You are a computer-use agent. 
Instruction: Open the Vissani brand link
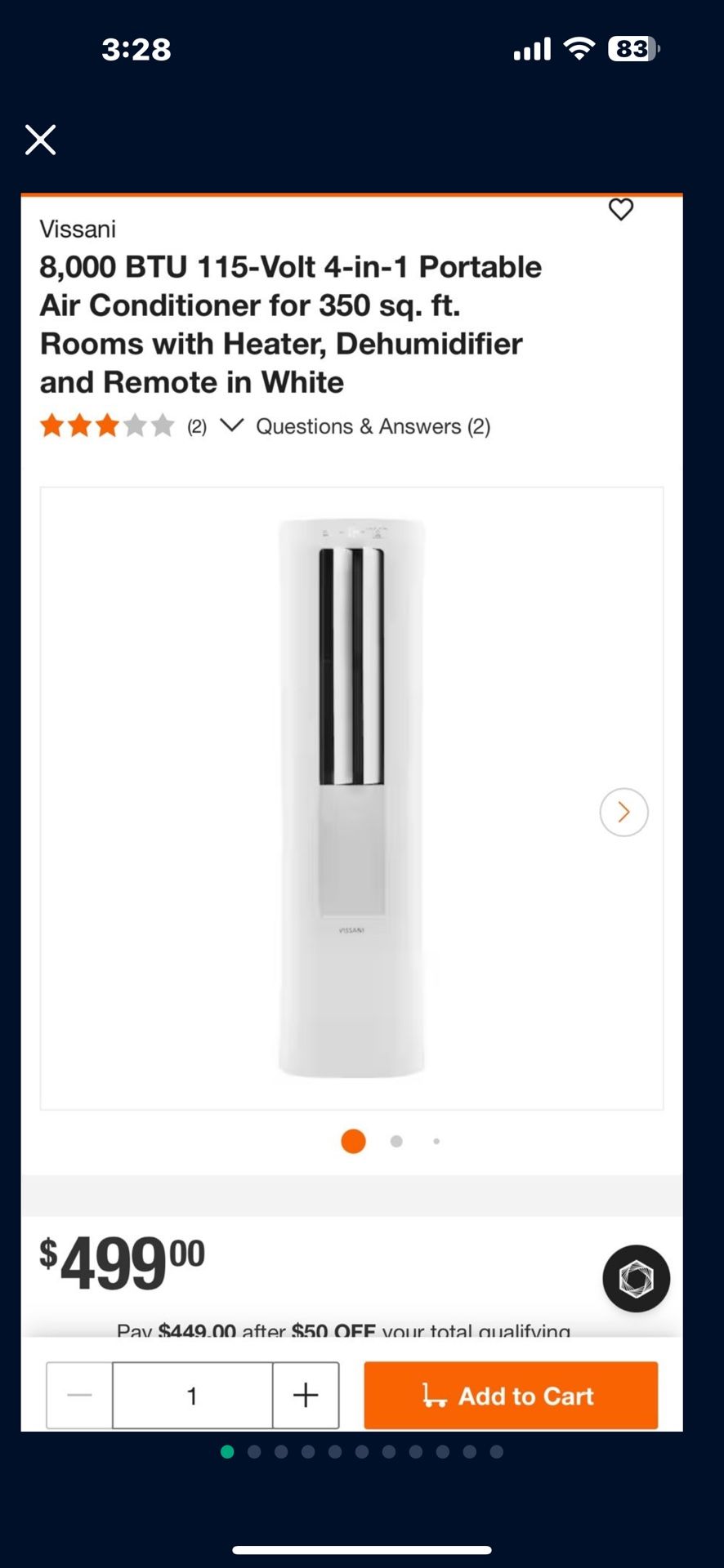(78, 229)
